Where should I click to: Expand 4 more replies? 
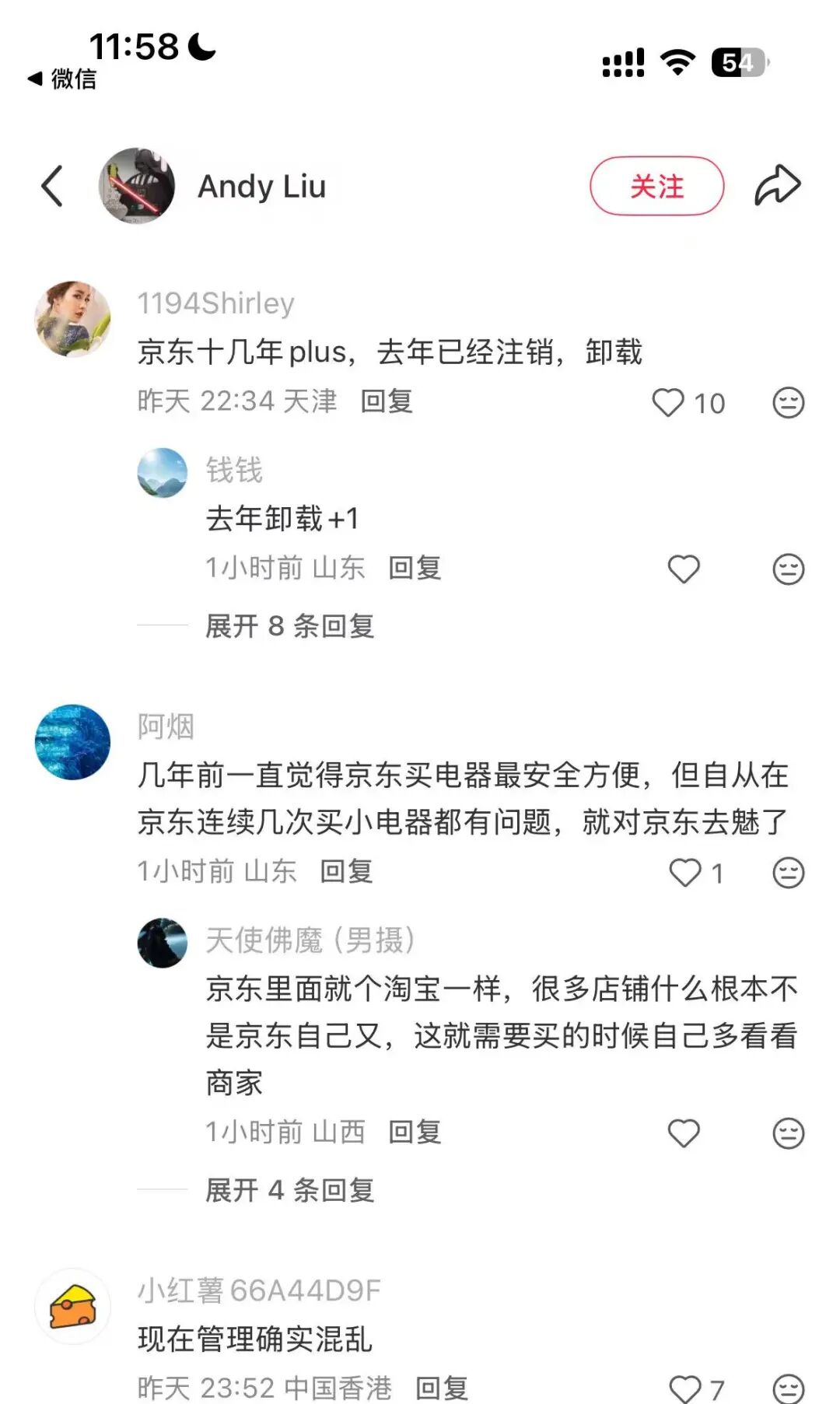[x=289, y=1189]
